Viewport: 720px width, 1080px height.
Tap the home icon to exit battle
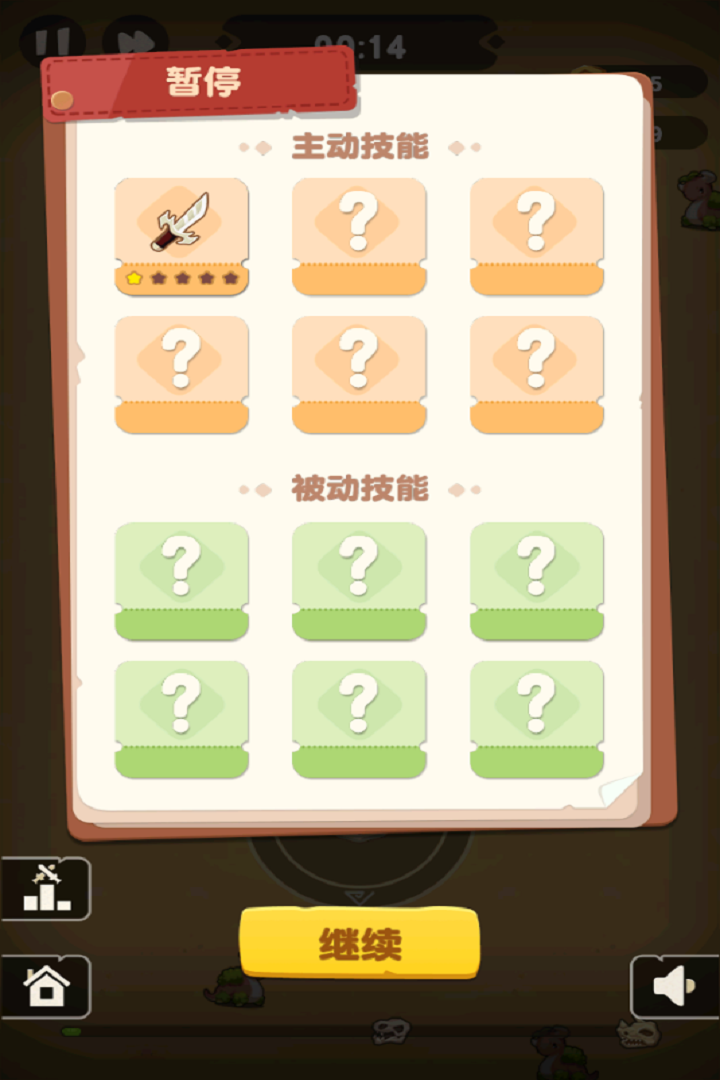47,985
